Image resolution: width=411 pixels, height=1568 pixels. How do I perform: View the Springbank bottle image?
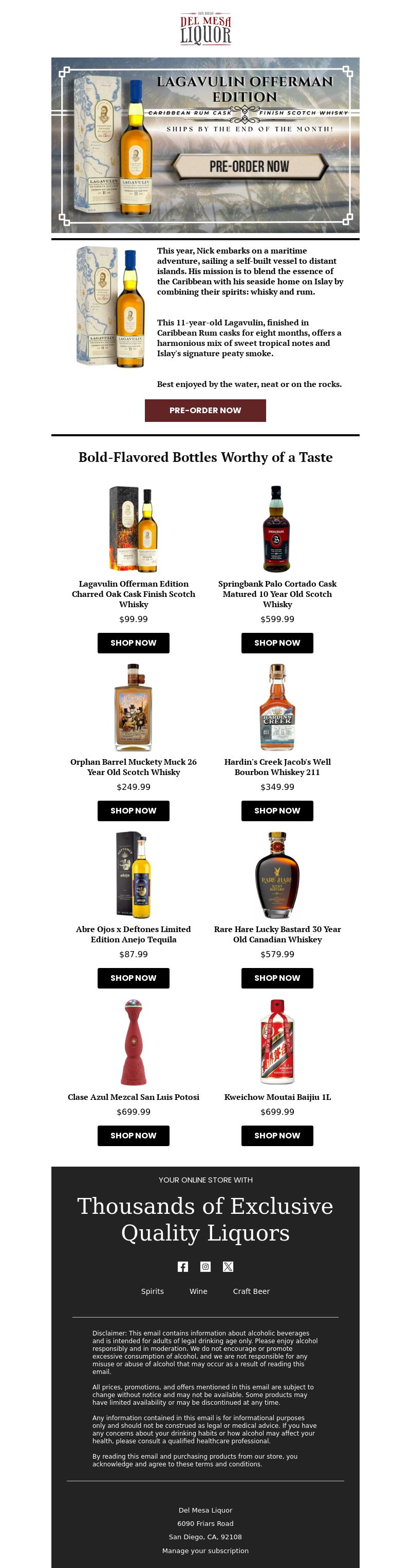(277, 528)
